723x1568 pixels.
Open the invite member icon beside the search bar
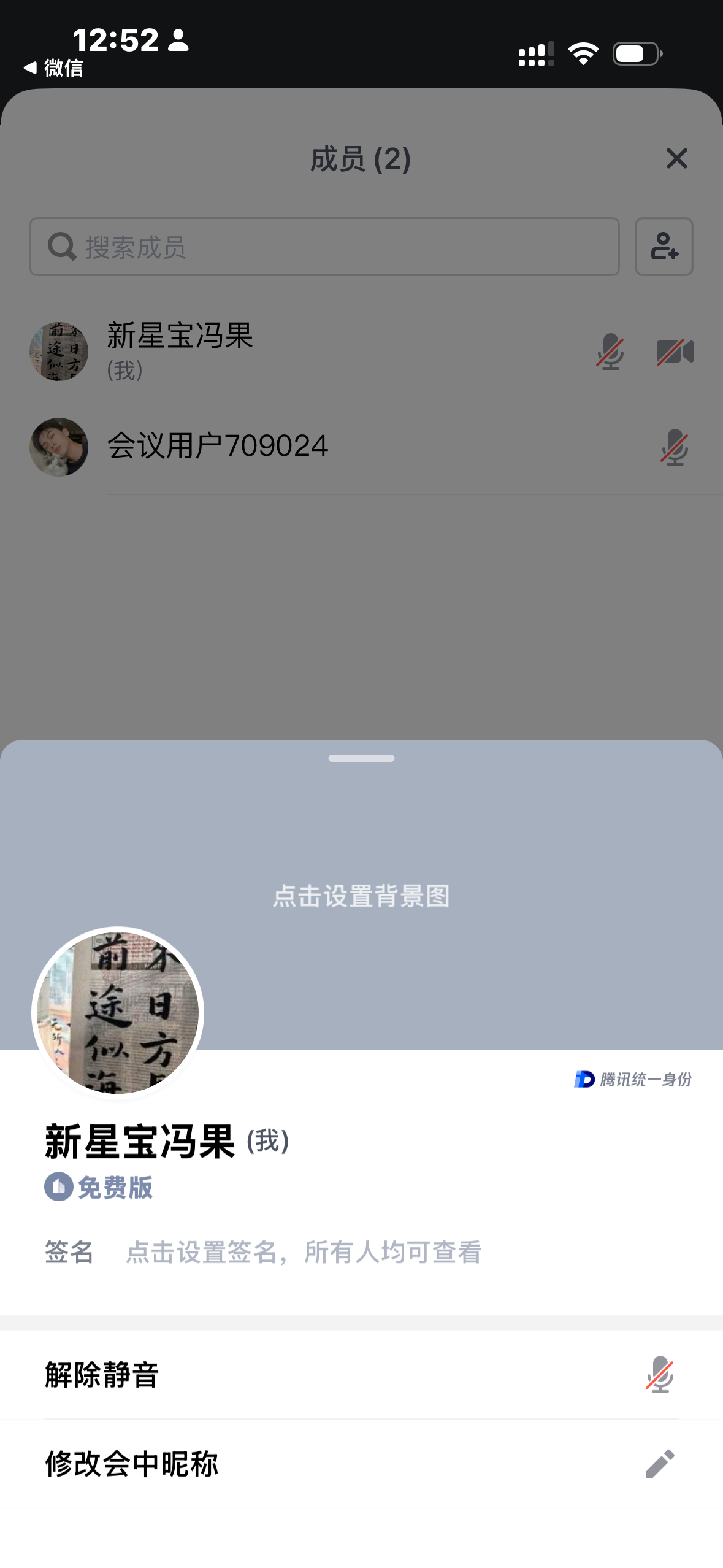coord(664,247)
